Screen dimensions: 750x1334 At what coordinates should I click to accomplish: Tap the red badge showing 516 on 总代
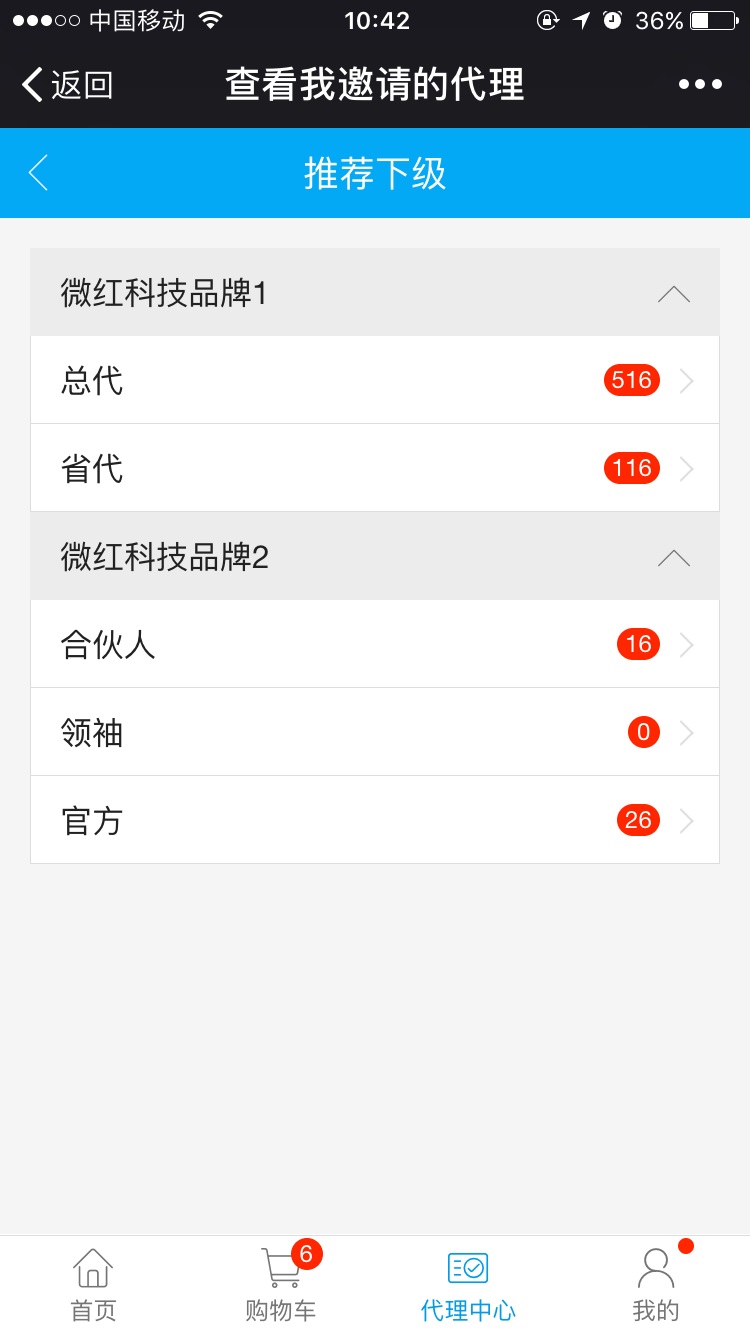(x=631, y=380)
